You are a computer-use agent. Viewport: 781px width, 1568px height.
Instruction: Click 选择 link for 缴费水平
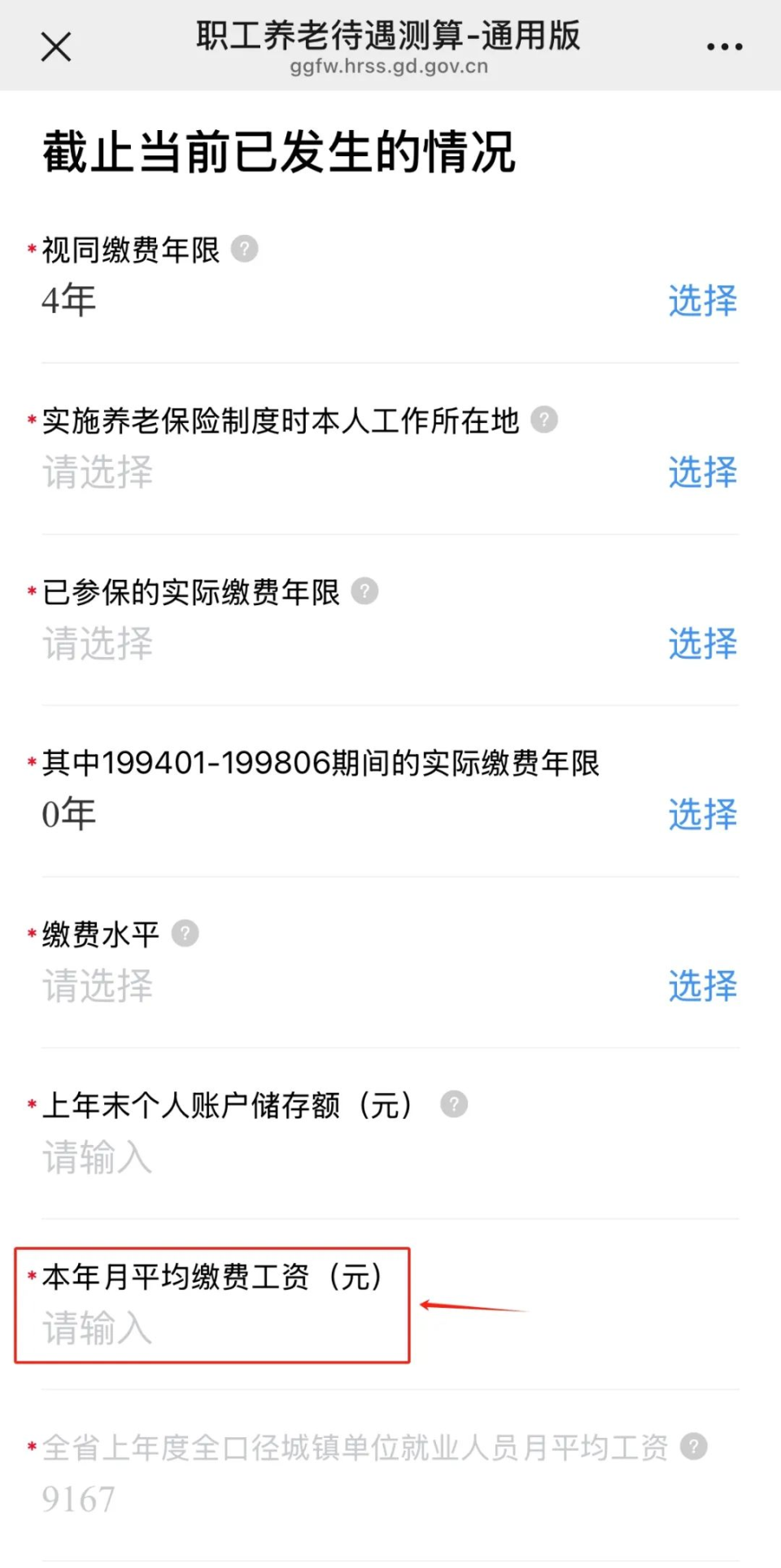[701, 986]
